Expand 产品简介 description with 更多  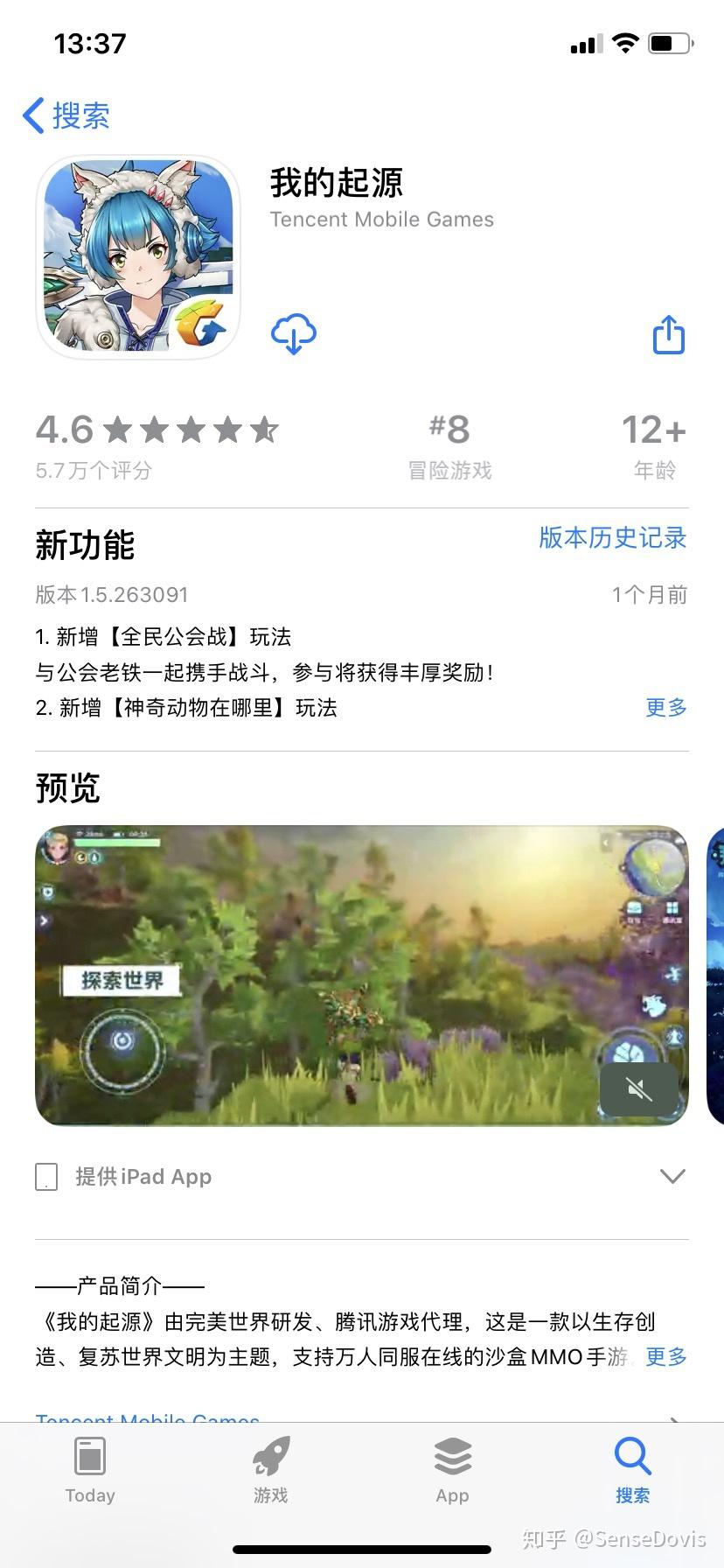pos(665,1356)
